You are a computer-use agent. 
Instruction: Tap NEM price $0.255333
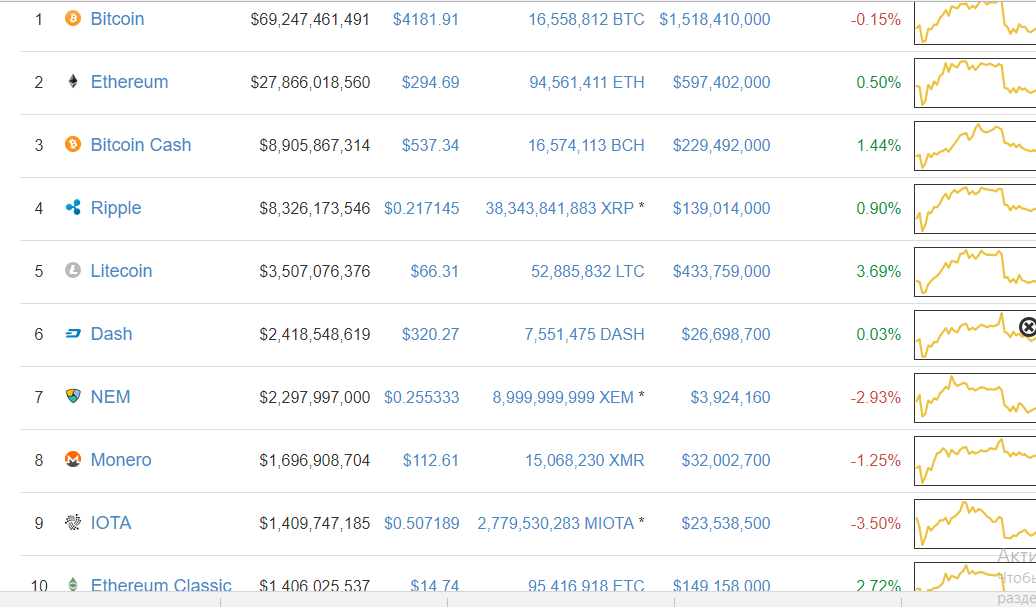click(x=421, y=397)
